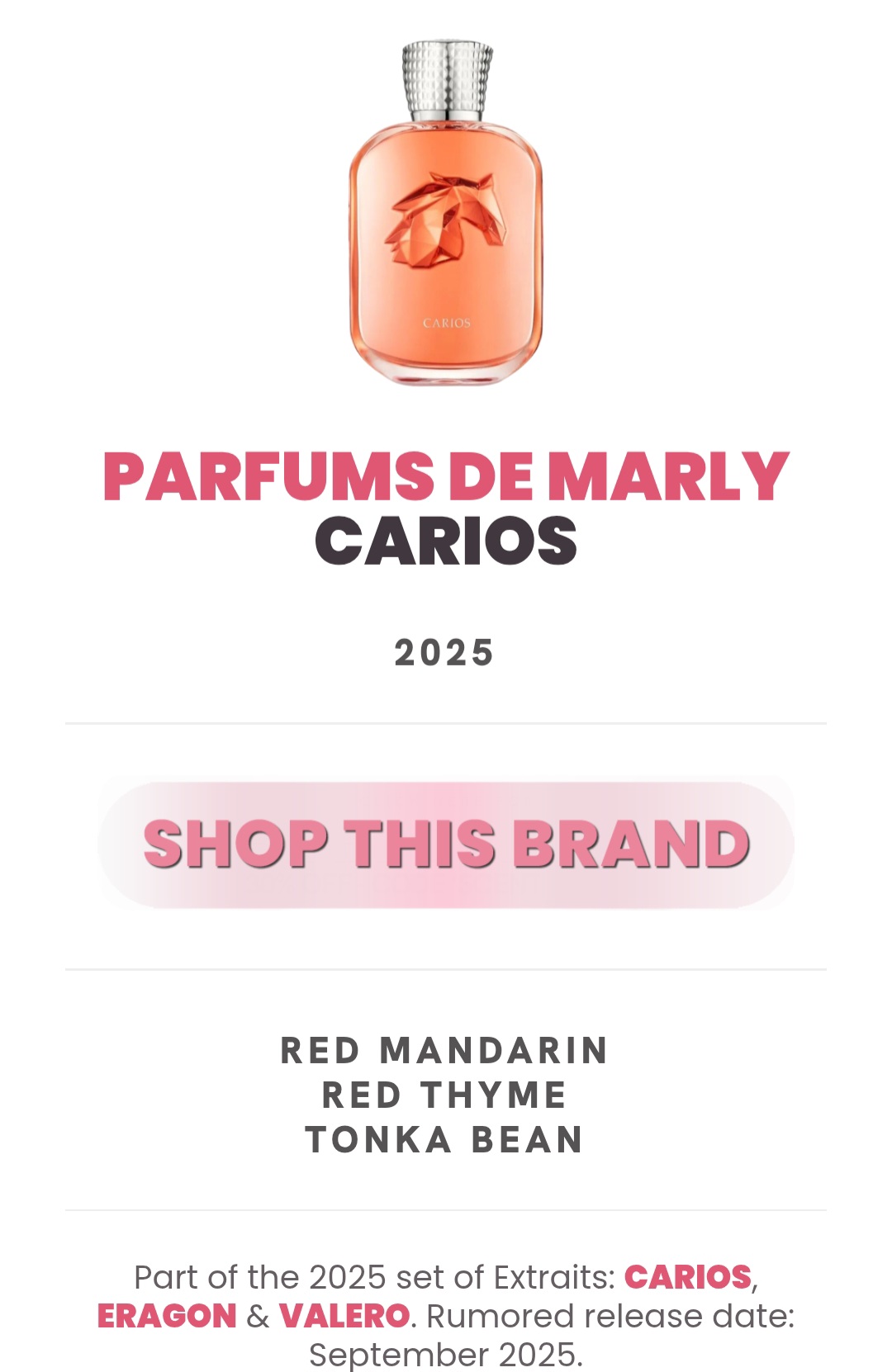Open the ERAGON extrait link

tap(167, 1316)
